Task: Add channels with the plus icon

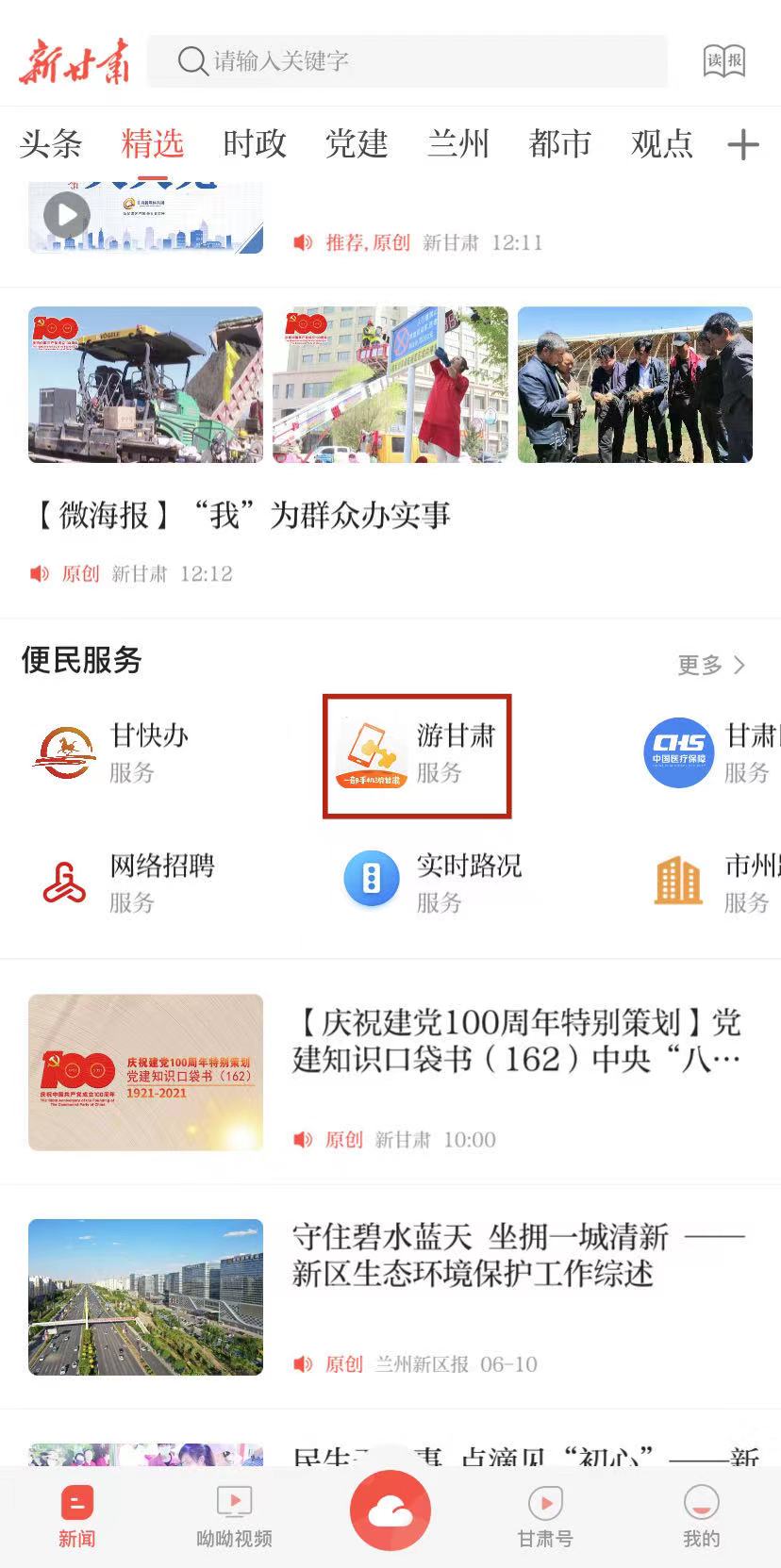Action: (x=743, y=144)
